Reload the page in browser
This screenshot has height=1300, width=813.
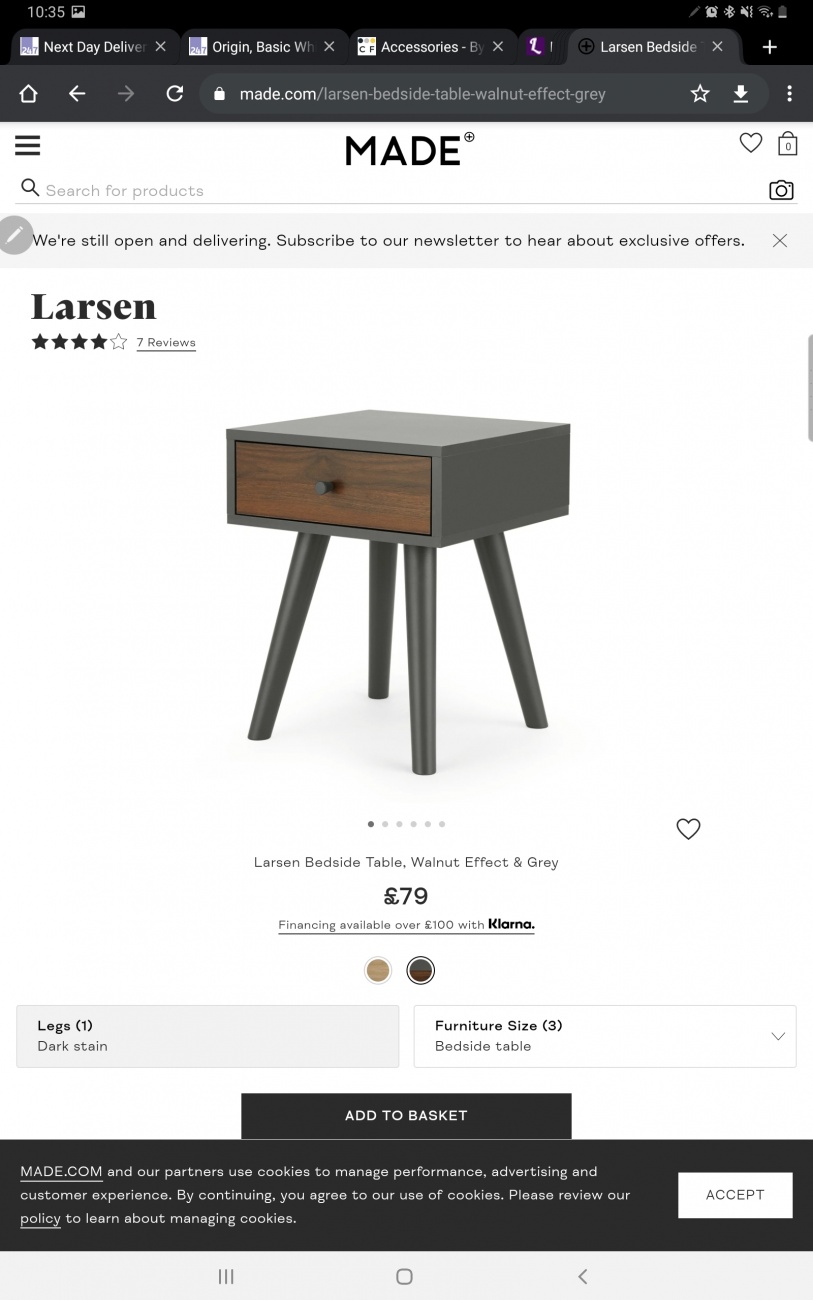[175, 94]
